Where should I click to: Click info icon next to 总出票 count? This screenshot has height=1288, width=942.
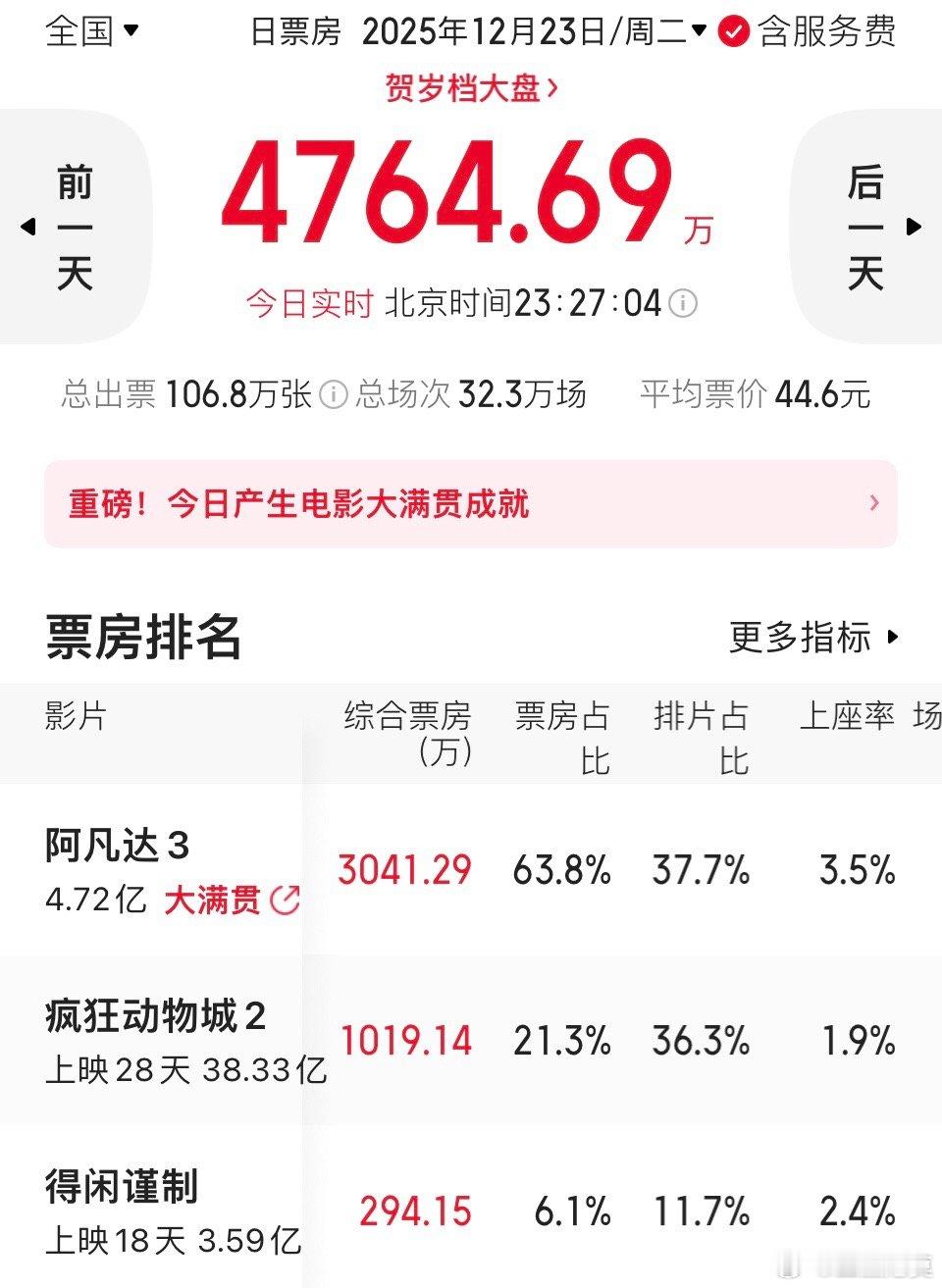[334, 394]
